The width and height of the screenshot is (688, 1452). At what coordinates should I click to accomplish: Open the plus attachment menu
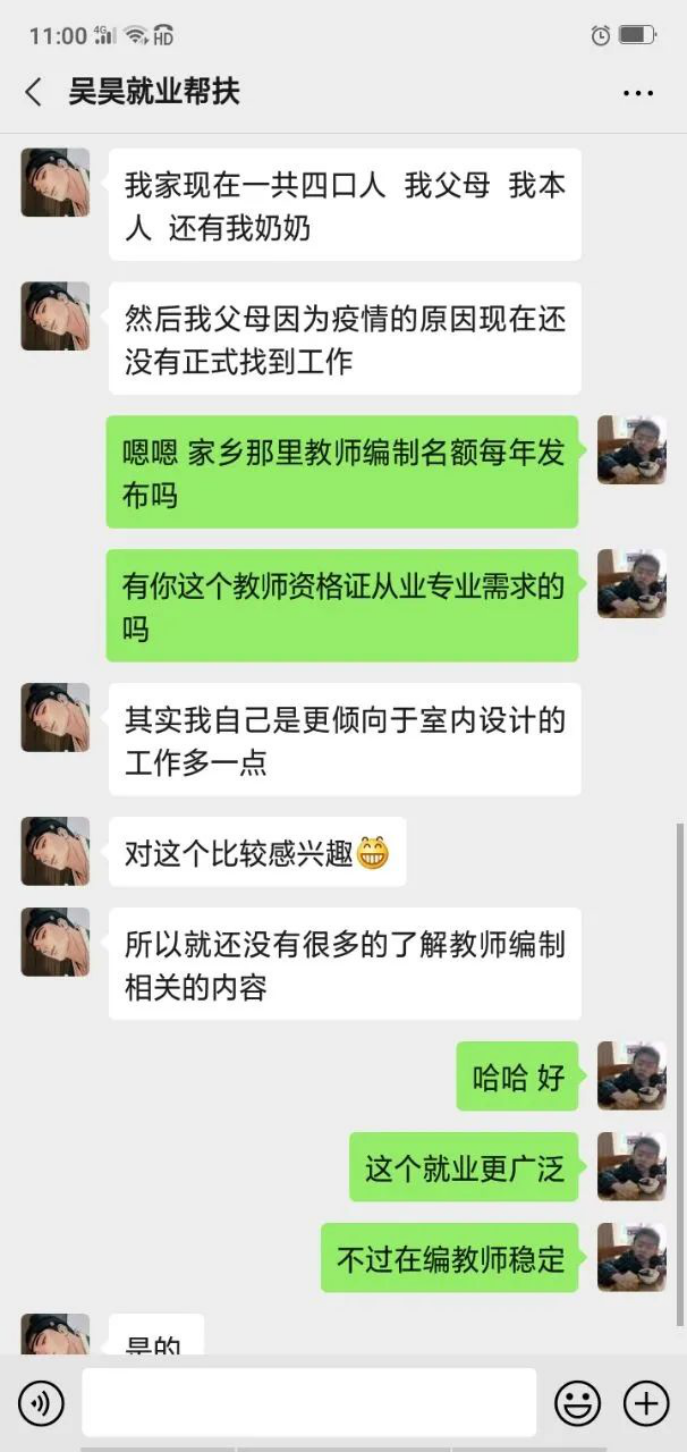pos(646,1403)
